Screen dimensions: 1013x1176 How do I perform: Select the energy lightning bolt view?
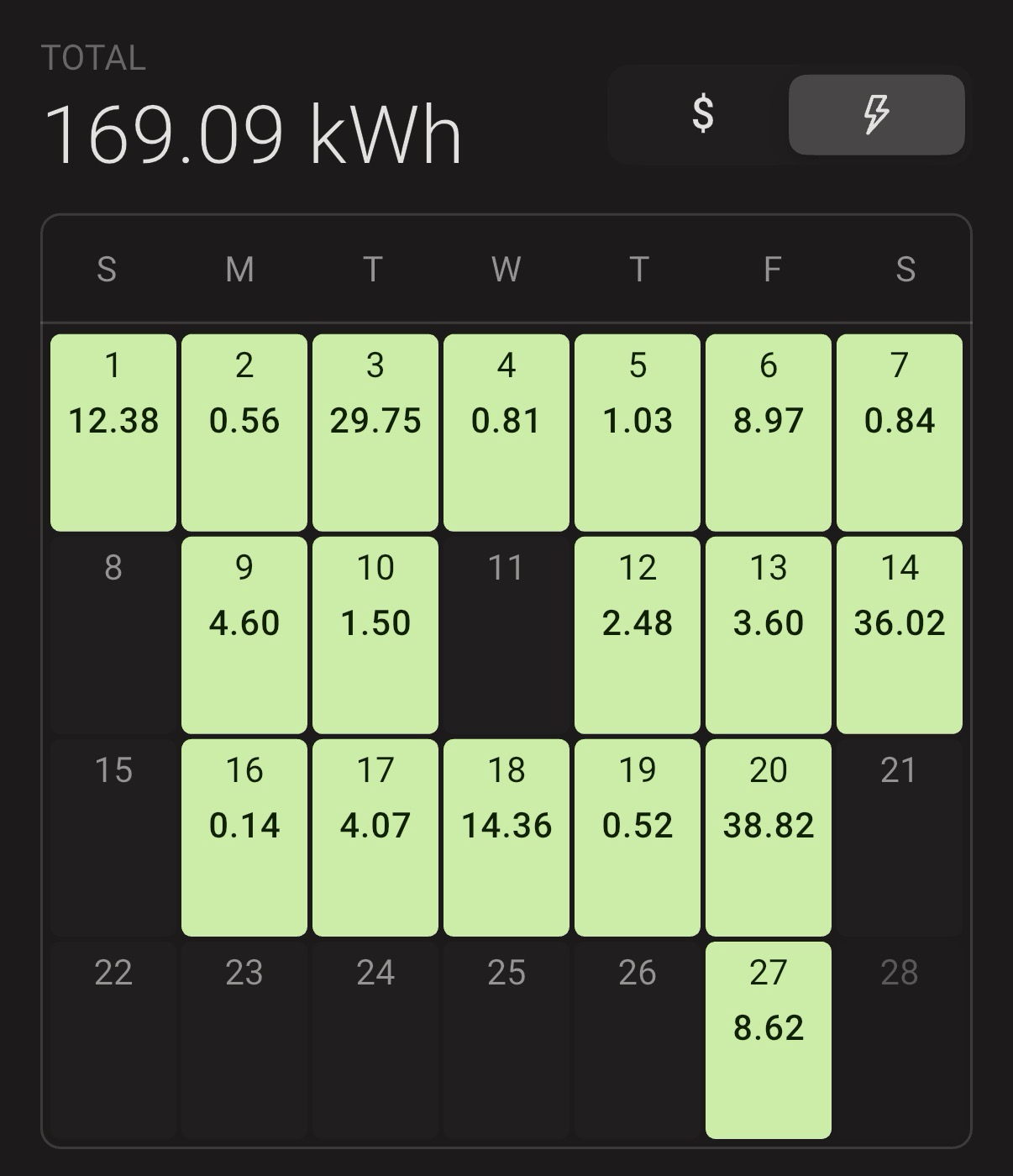(876, 114)
